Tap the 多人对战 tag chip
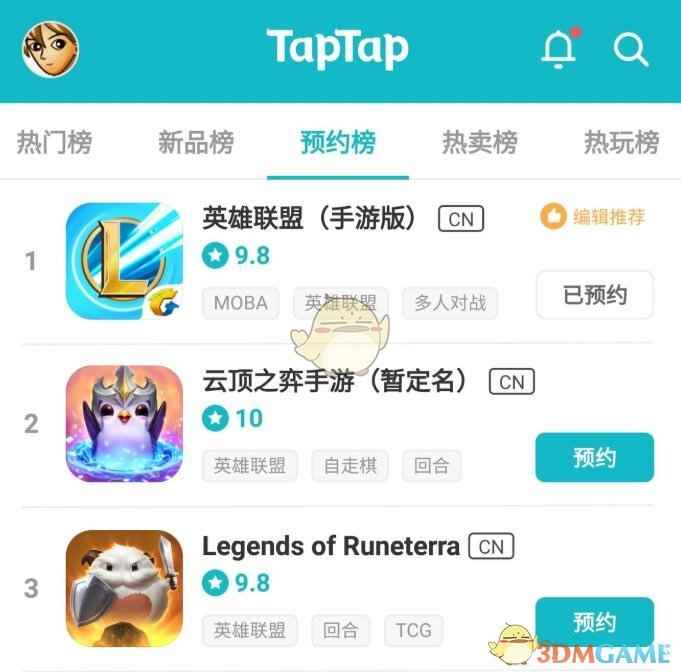 click(450, 302)
